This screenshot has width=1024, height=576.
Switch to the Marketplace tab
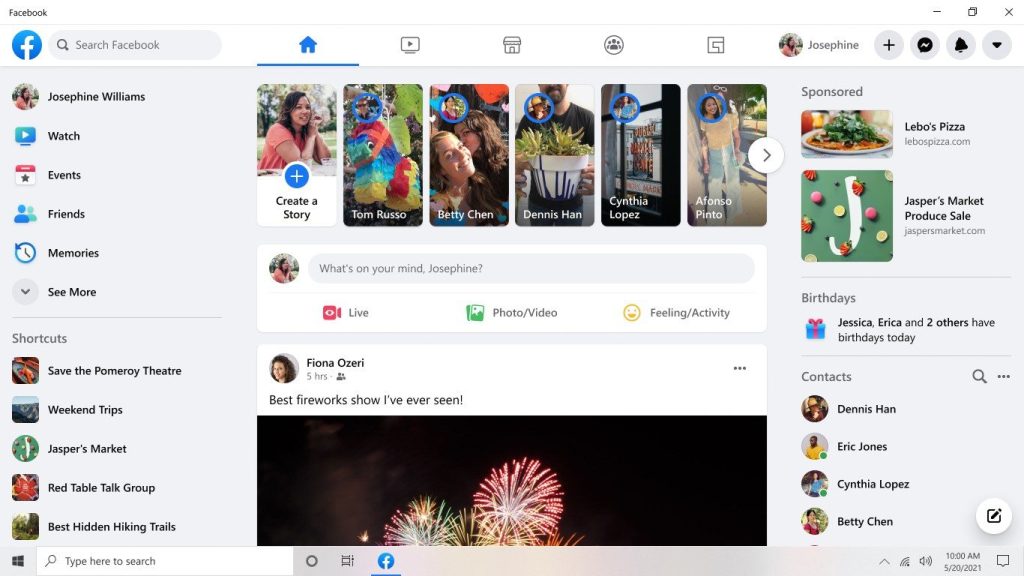point(512,45)
